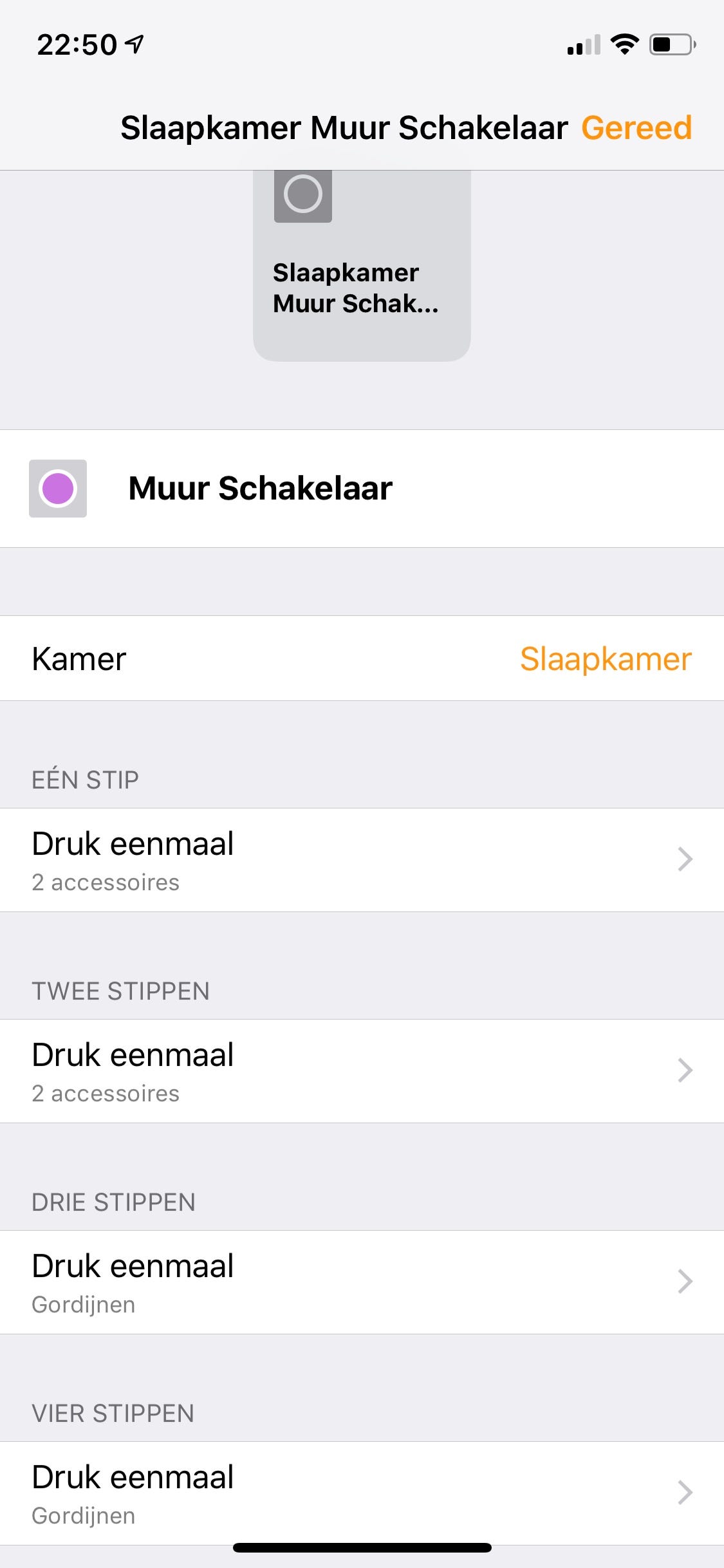The width and height of the screenshot is (724, 1568).
Task: Open Druk eenmaal under Drie stippen
Action: [362, 1282]
